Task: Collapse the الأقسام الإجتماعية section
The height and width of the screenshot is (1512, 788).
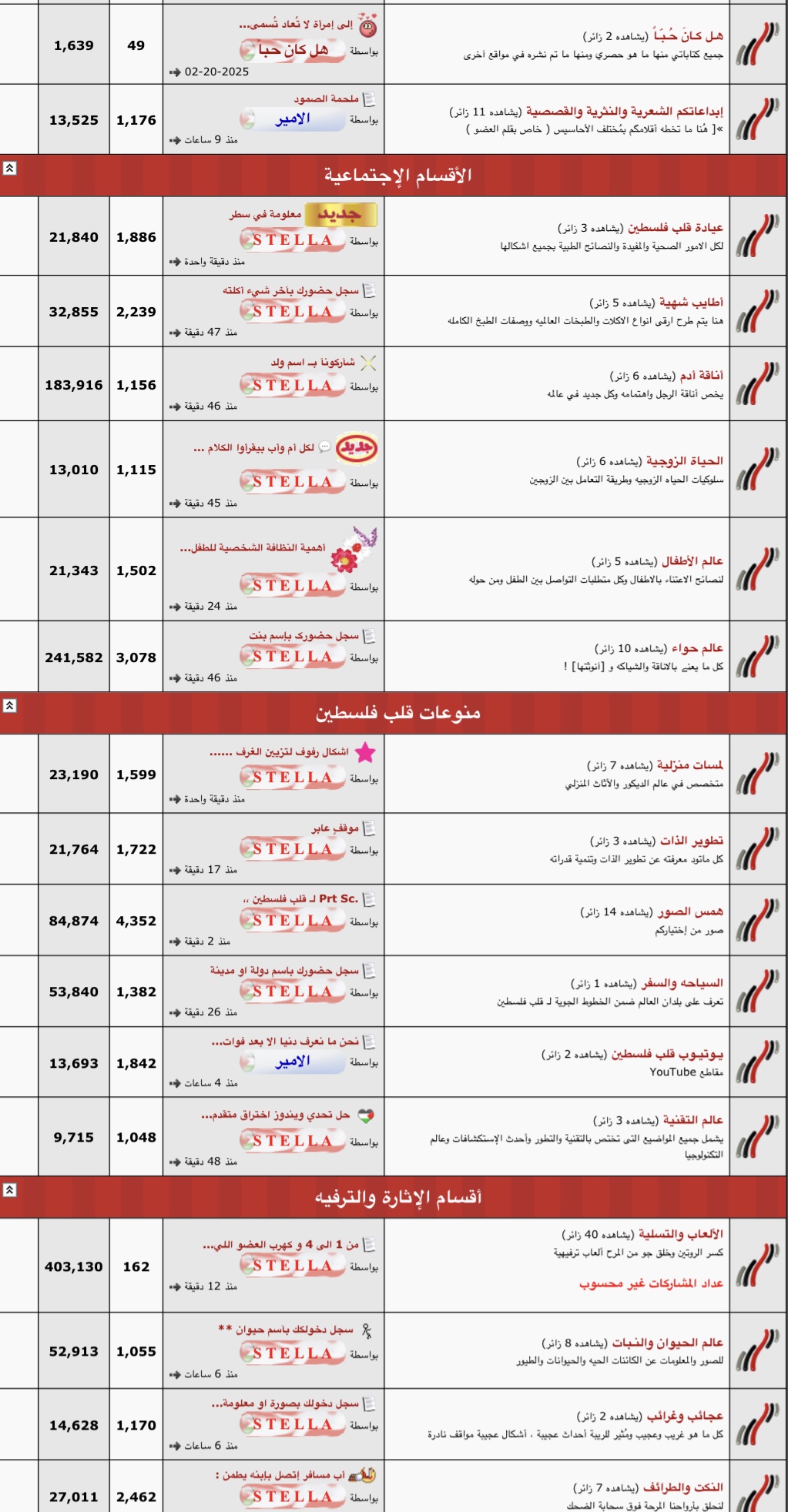Action: (9, 167)
